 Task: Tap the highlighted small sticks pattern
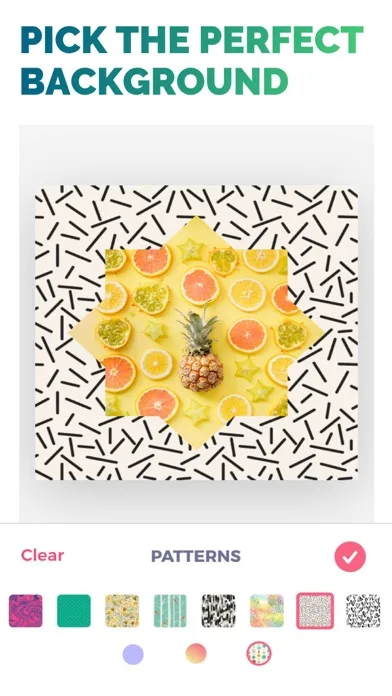(x=315, y=611)
